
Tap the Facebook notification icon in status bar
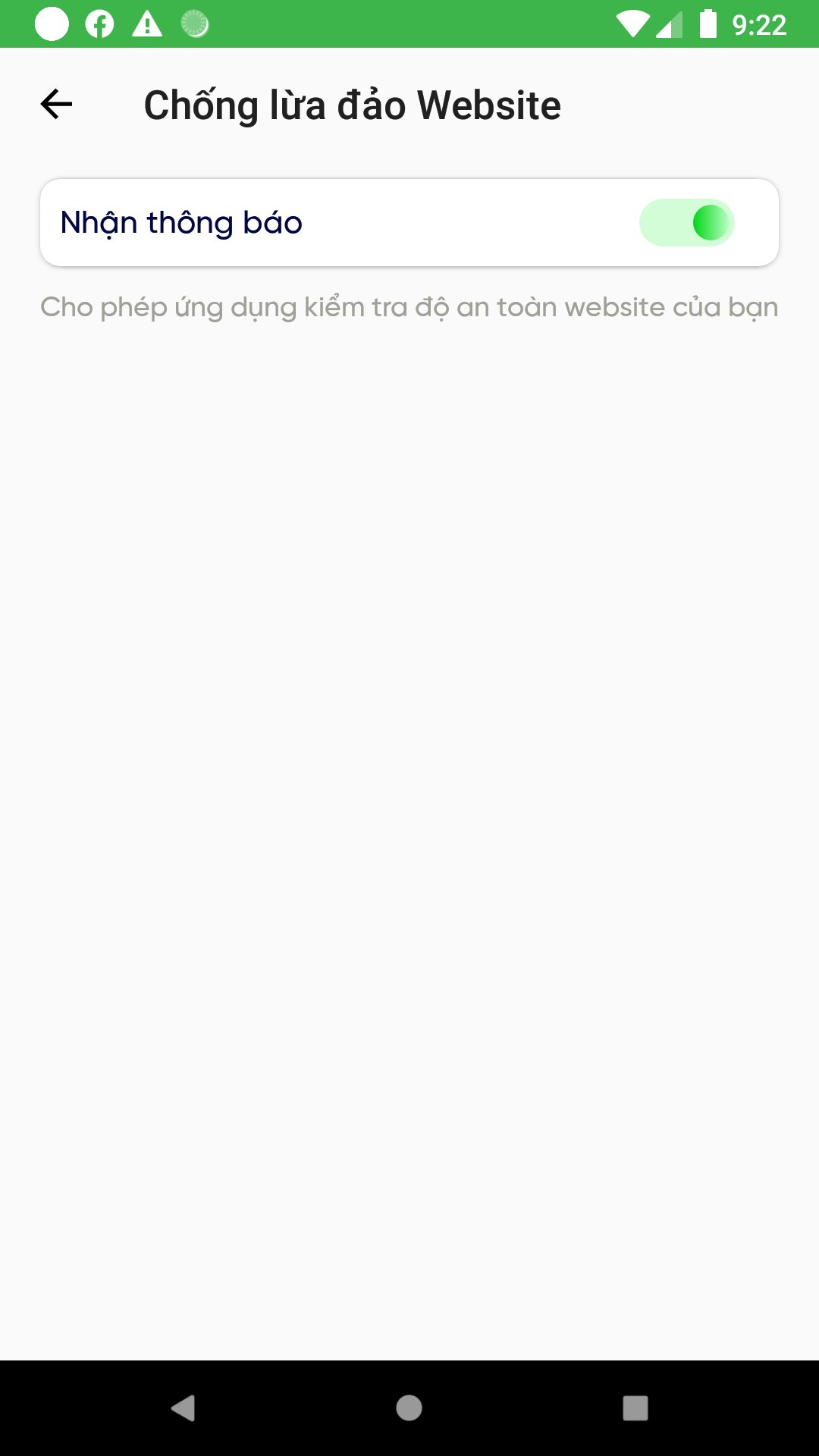(x=99, y=23)
